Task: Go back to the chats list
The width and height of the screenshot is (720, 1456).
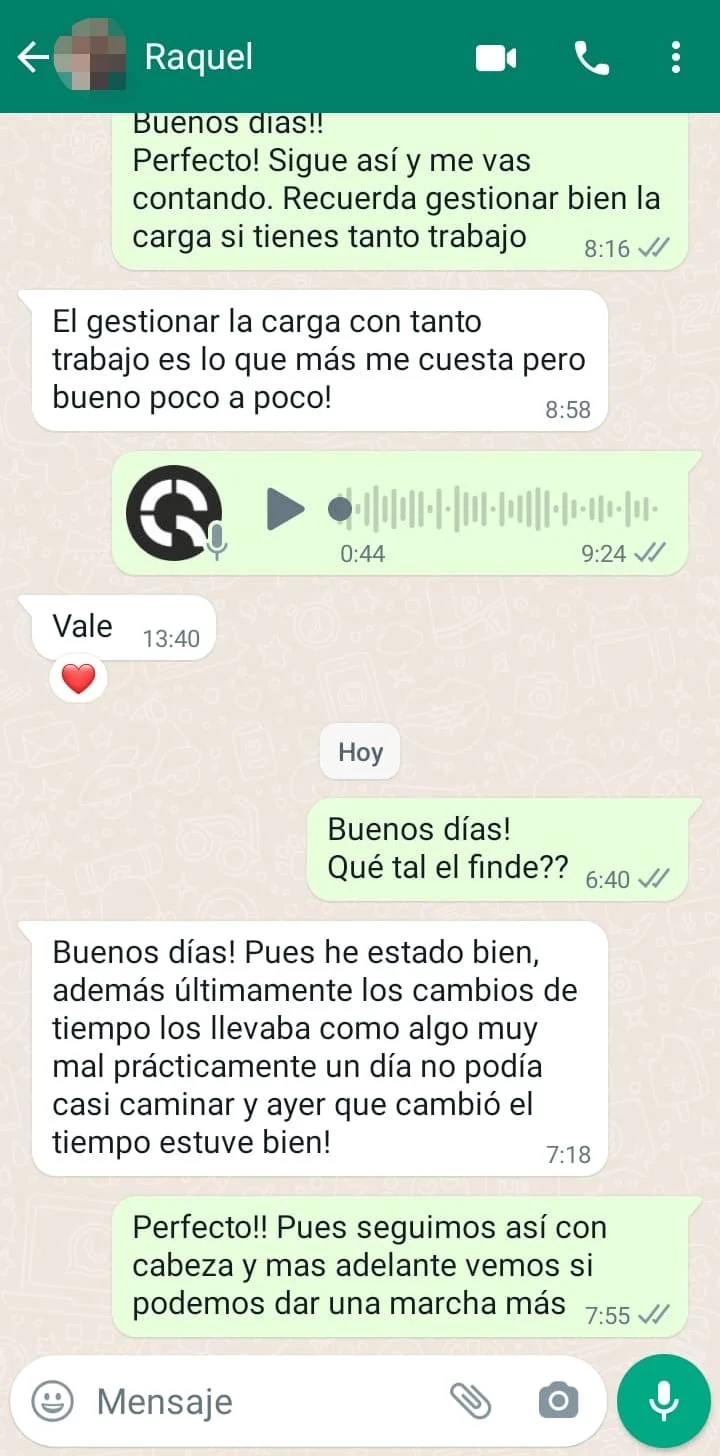Action: (33, 57)
